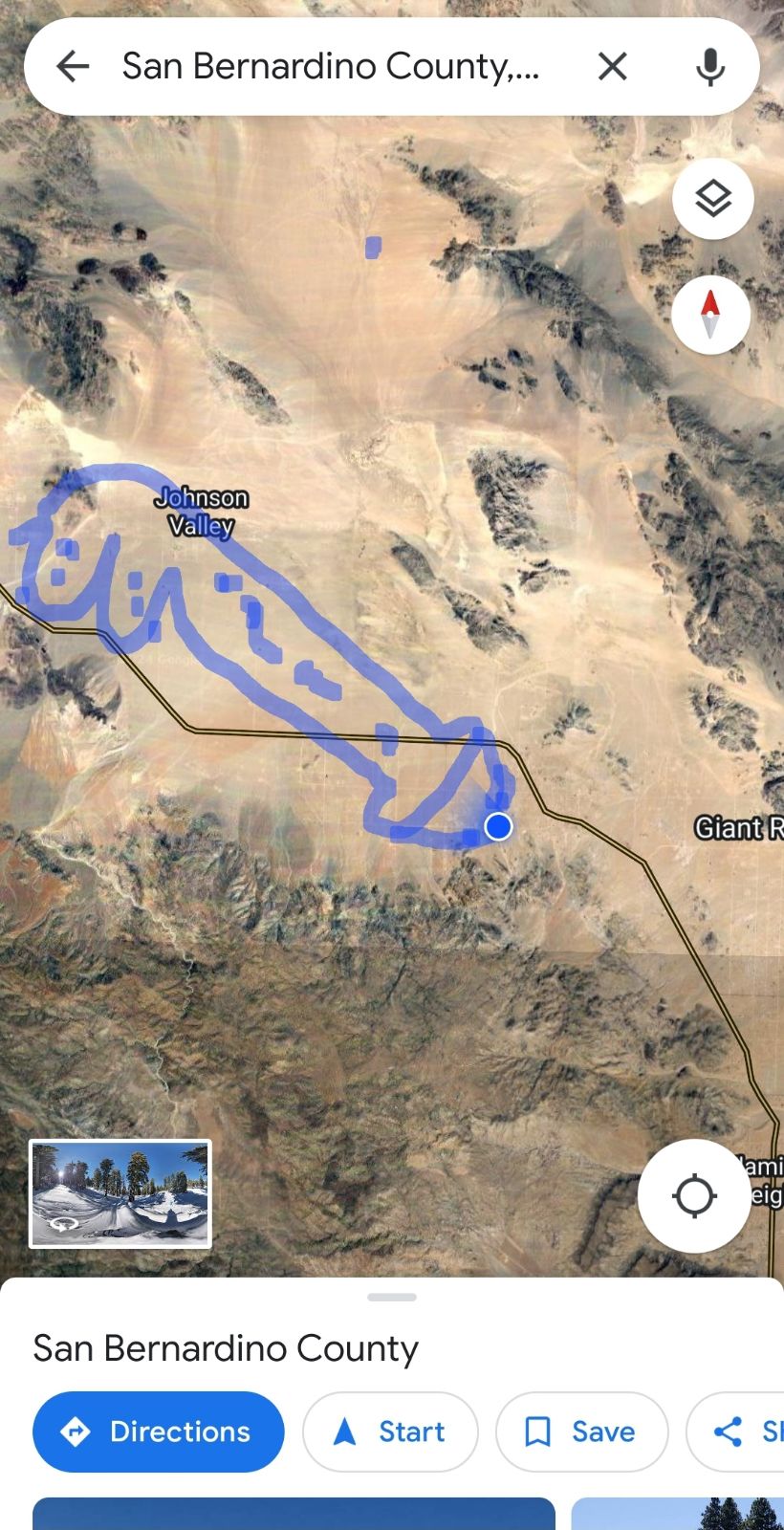Tap the San Bernardino County search field
This screenshot has width=784, height=1530.
[330, 67]
